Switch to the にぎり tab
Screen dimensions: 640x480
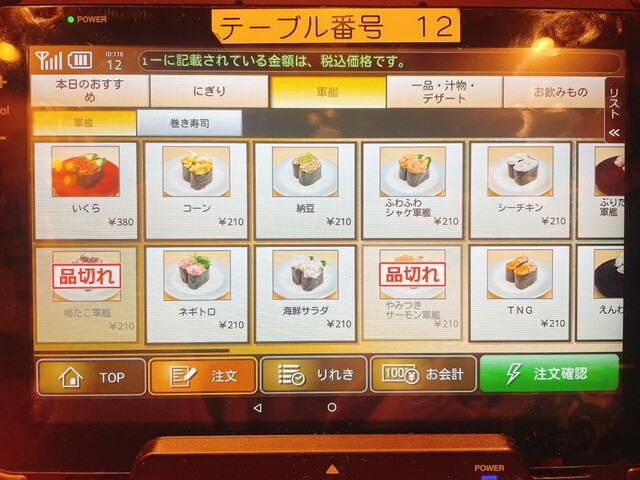(208, 91)
